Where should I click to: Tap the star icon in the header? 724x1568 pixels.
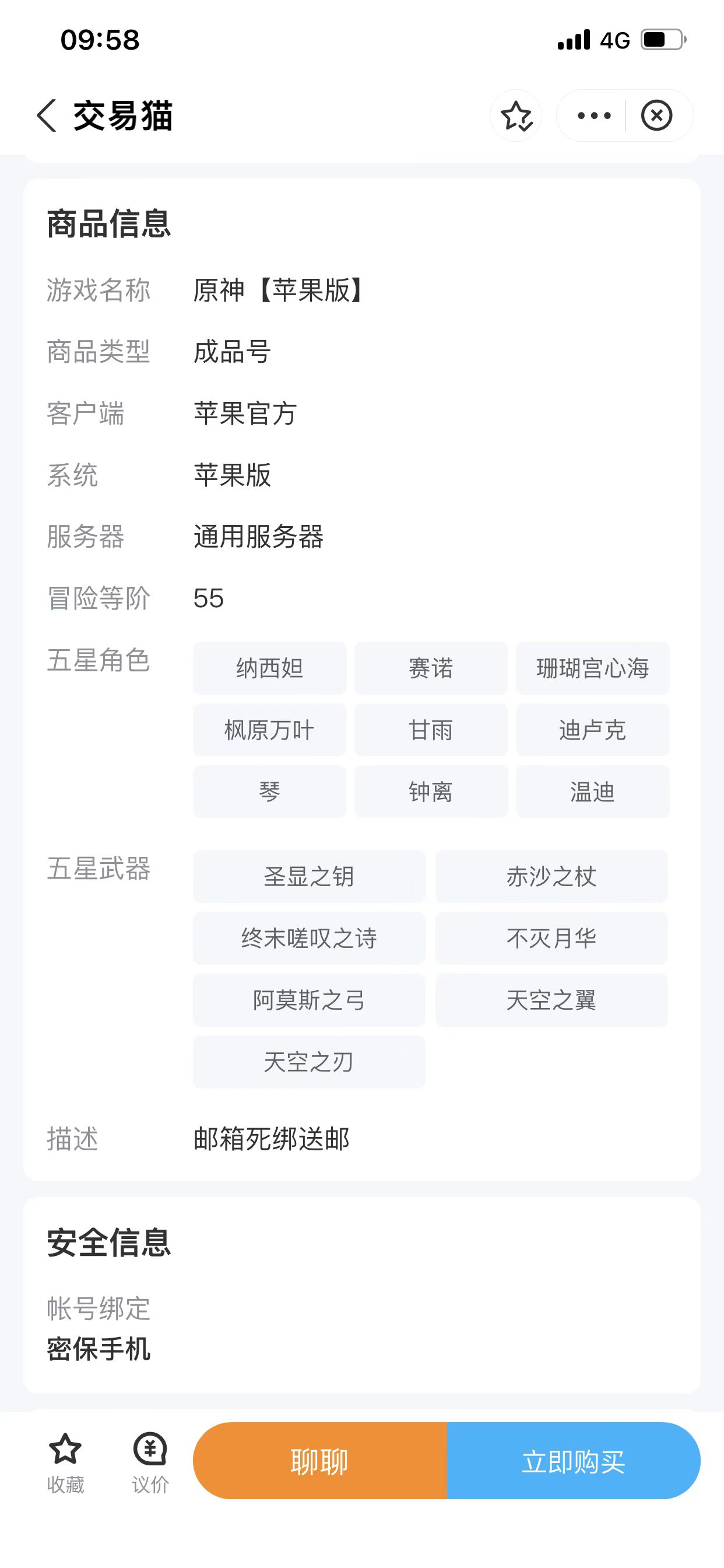[516, 116]
